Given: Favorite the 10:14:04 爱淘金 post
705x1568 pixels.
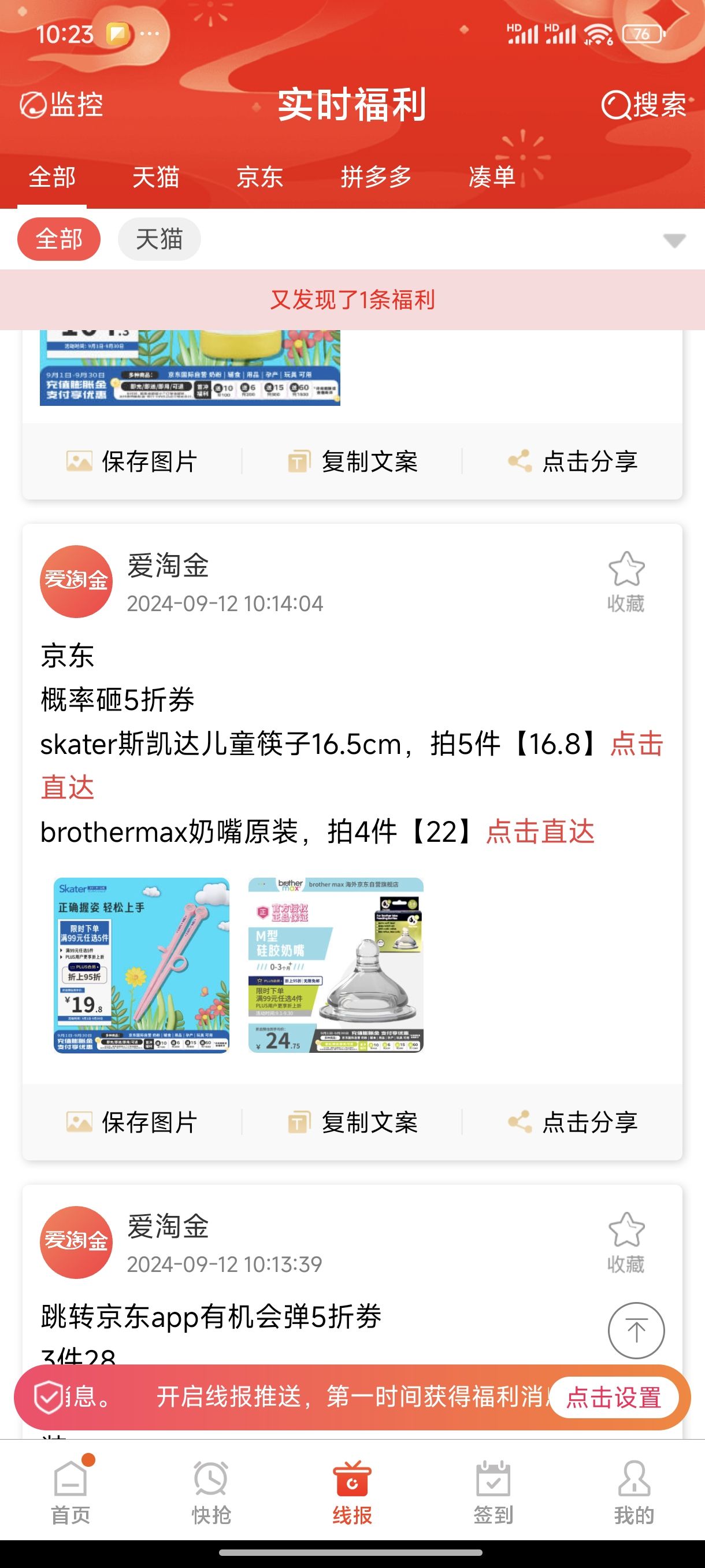Looking at the screenshot, I should click(x=626, y=581).
